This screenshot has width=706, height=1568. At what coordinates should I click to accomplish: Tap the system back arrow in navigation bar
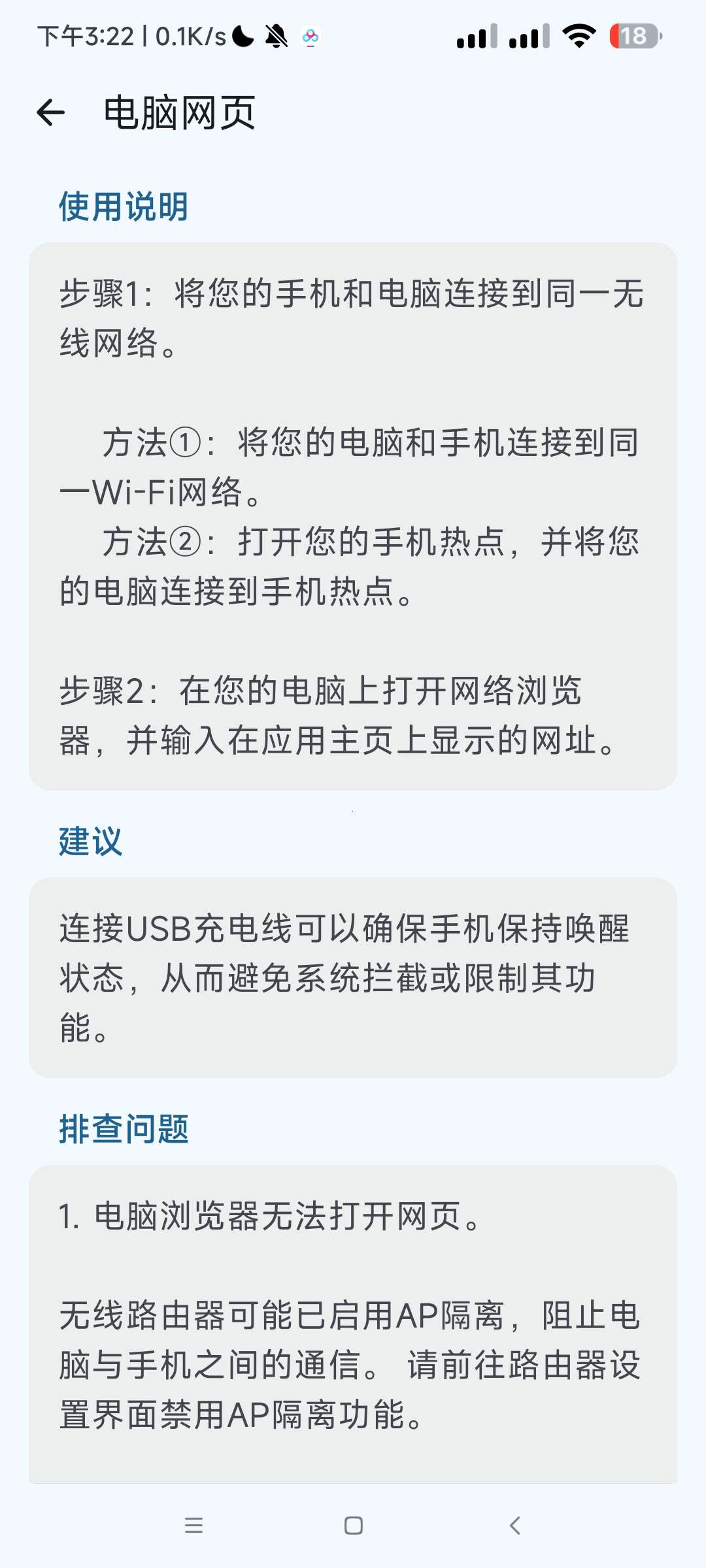click(x=514, y=1526)
